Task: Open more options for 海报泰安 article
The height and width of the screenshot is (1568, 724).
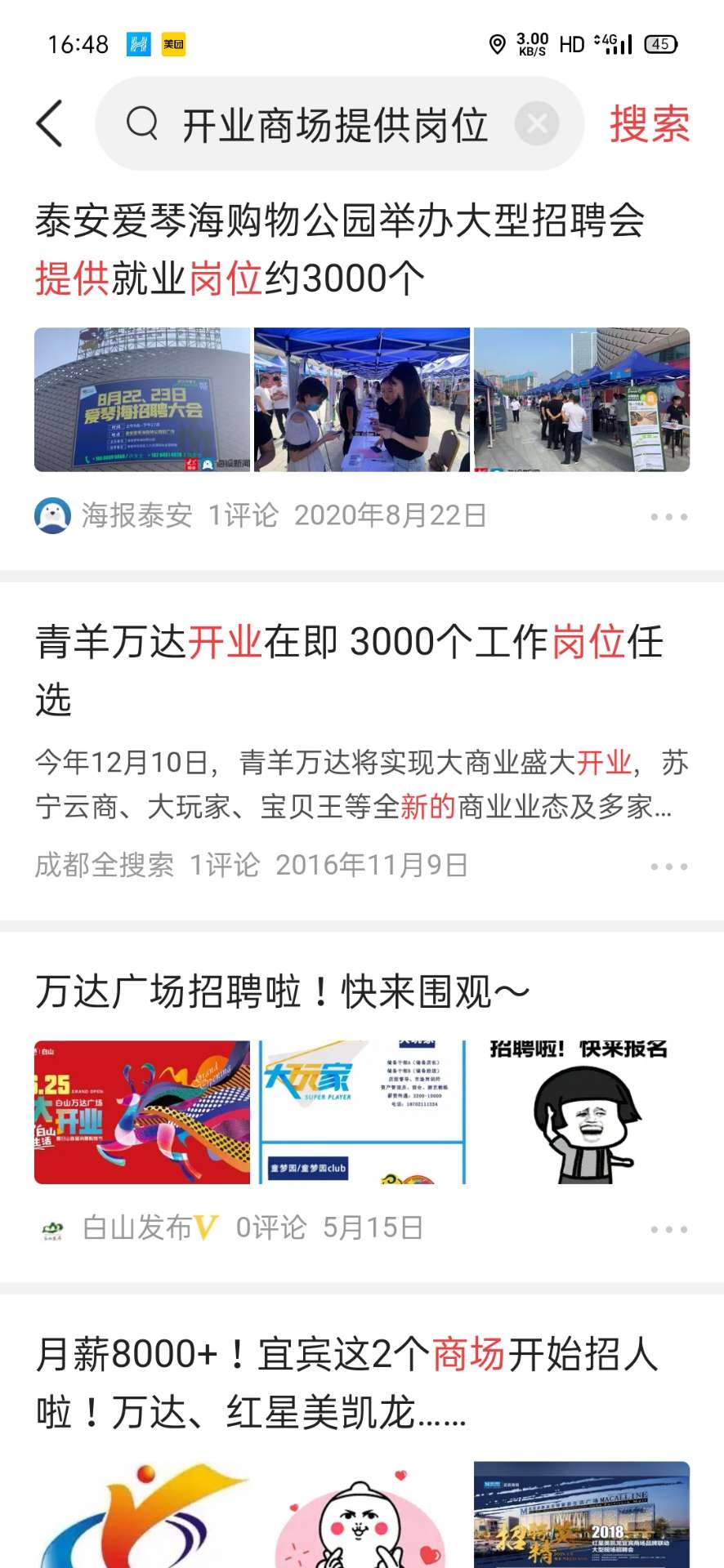Action: pyautogui.click(x=668, y=516)
